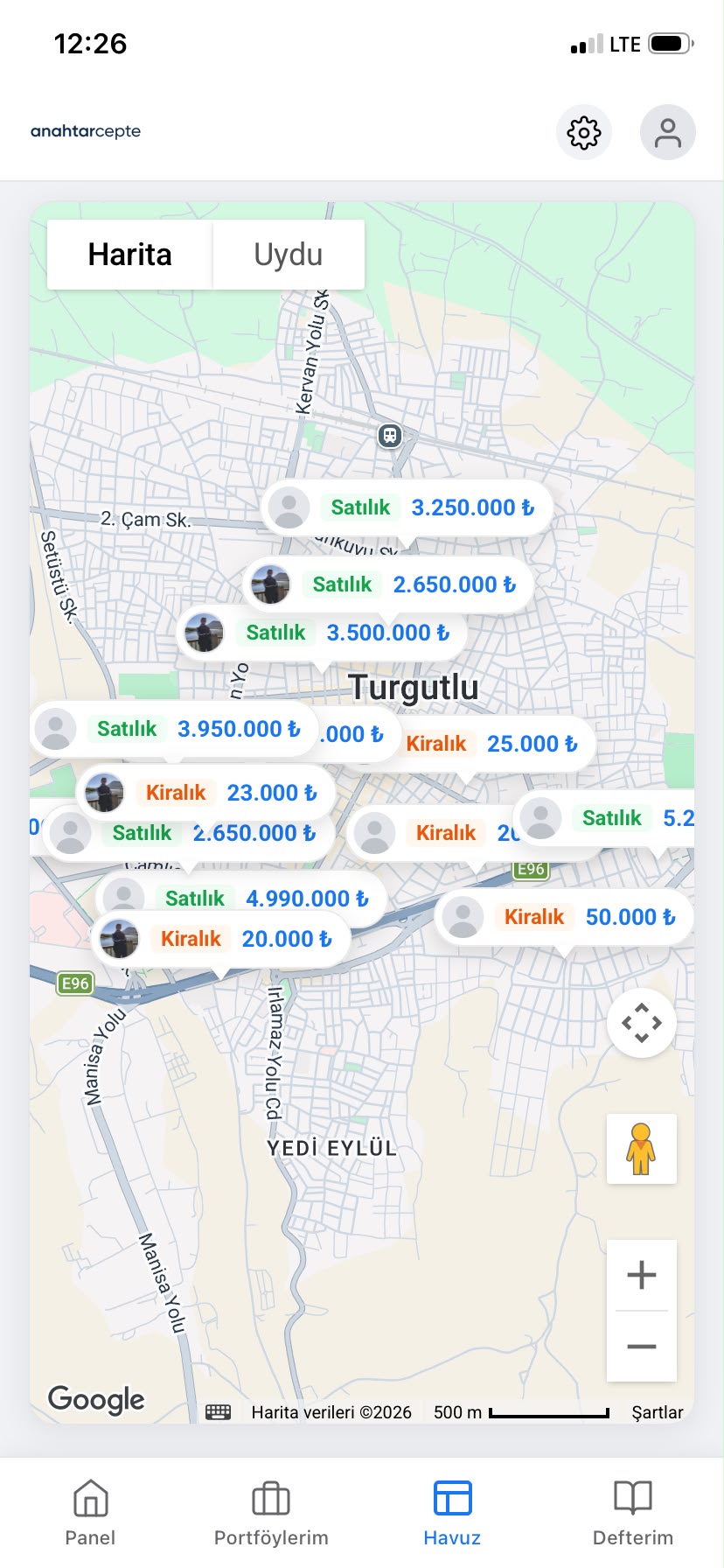Open the Satılık 3.500.000 ₺ listing marker
Screen dimensions: 724x1568
pyautogui.click(x=322, y=633)
